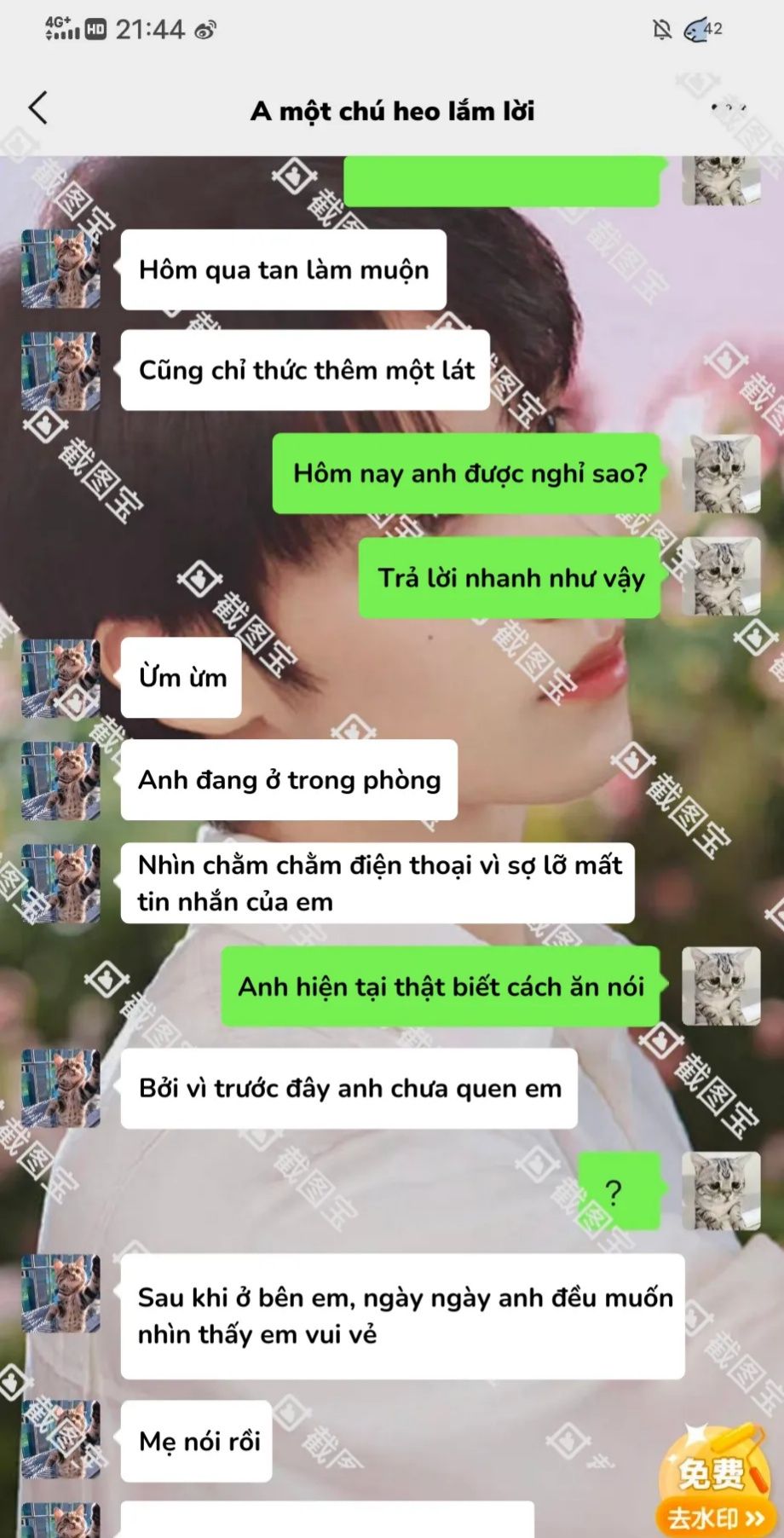Open the chat's three-dot menu
This screenshot has width=784, height=1538.
(x=729, y=108)
